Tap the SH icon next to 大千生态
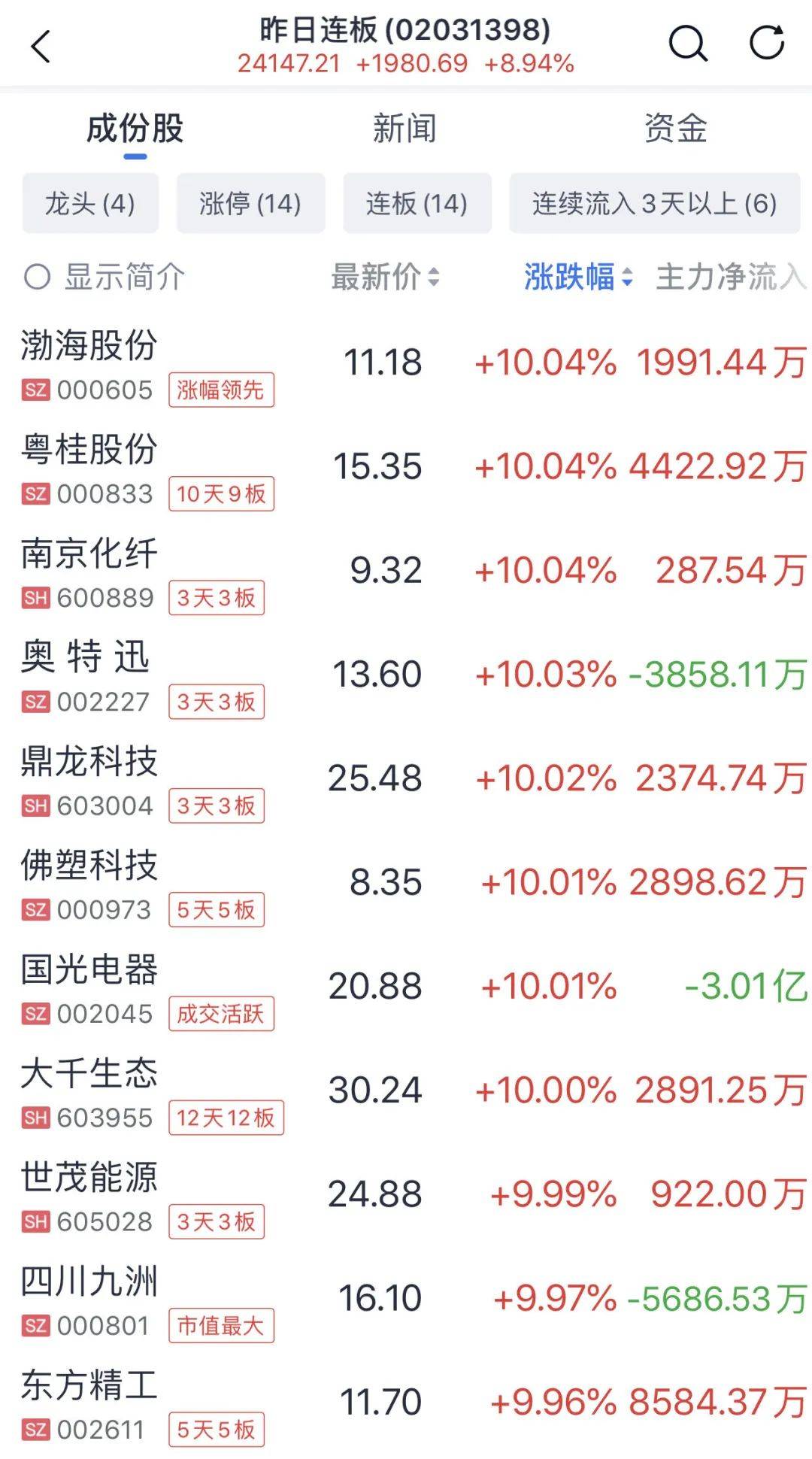 point(36,1118)
